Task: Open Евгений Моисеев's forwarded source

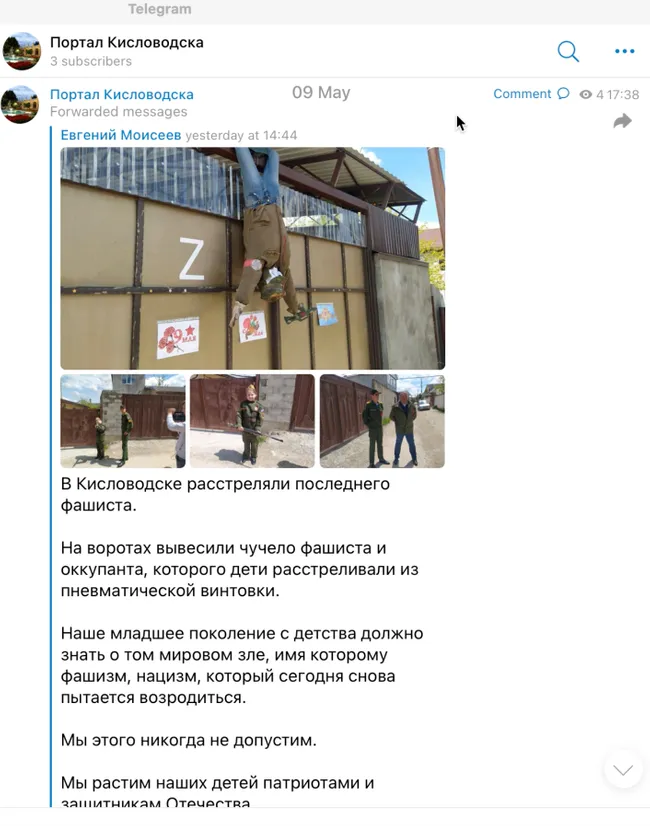Action: [120, 135]
